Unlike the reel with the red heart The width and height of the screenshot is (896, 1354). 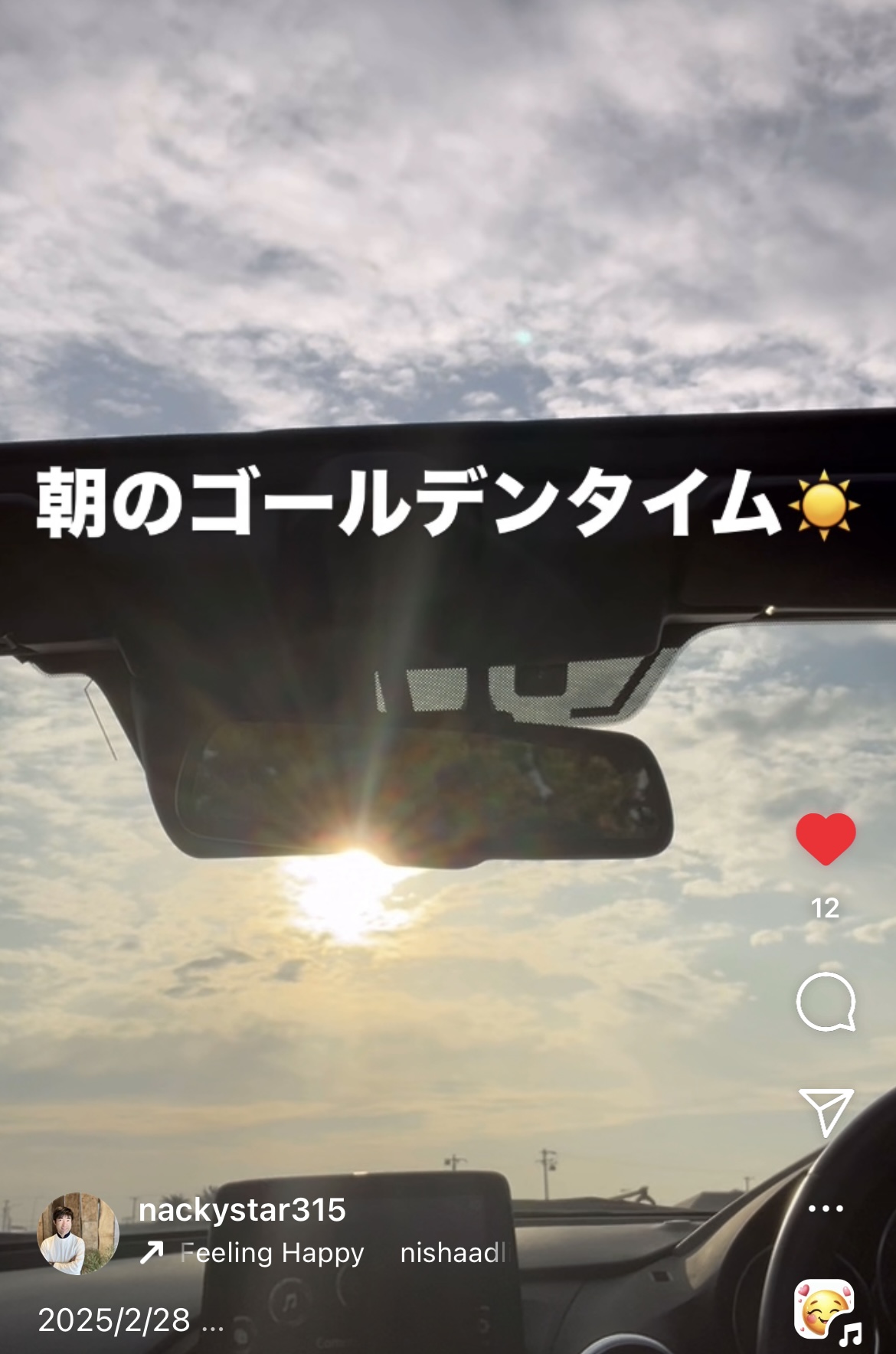826,839
